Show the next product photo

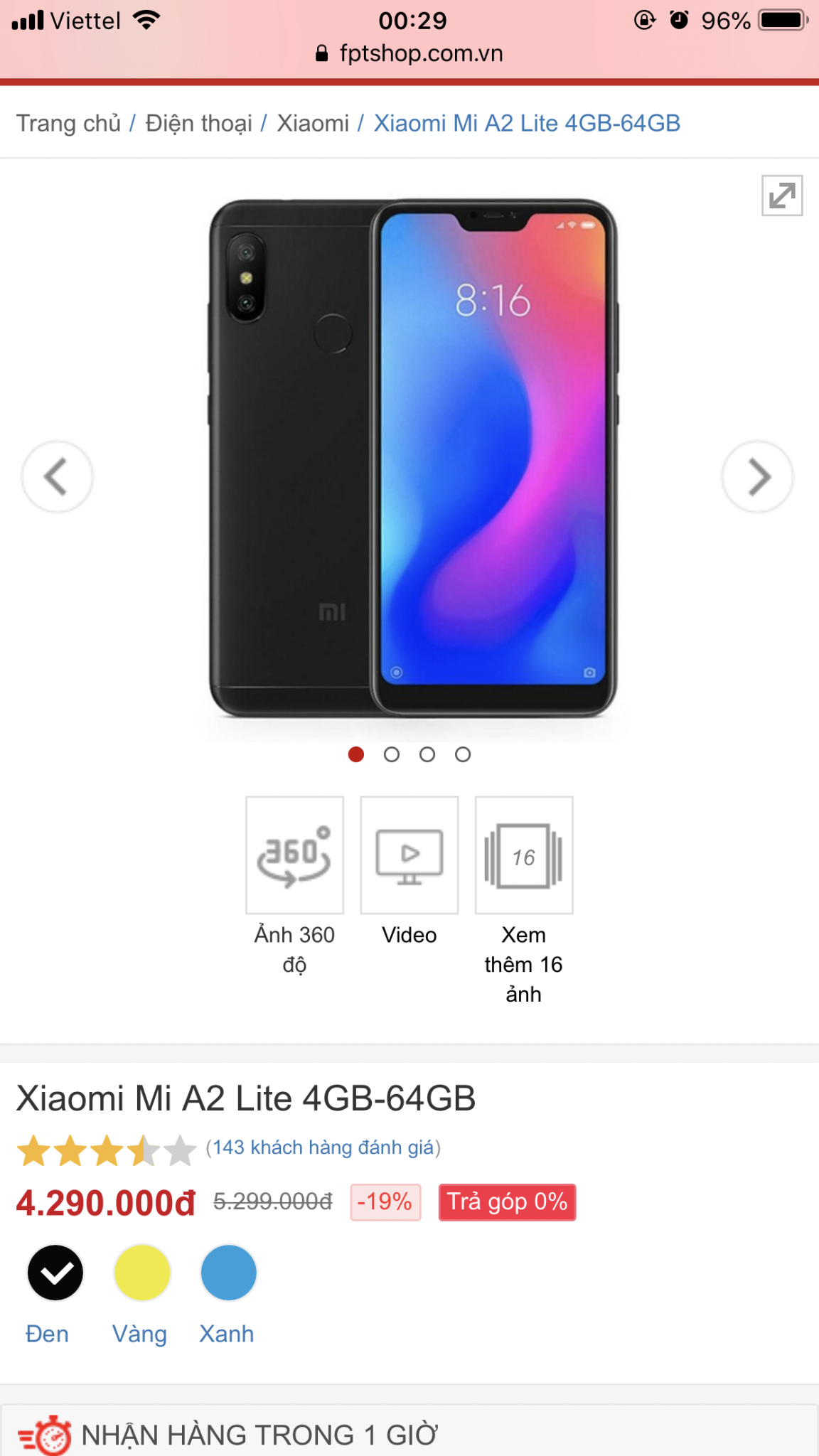pos(758,476)
